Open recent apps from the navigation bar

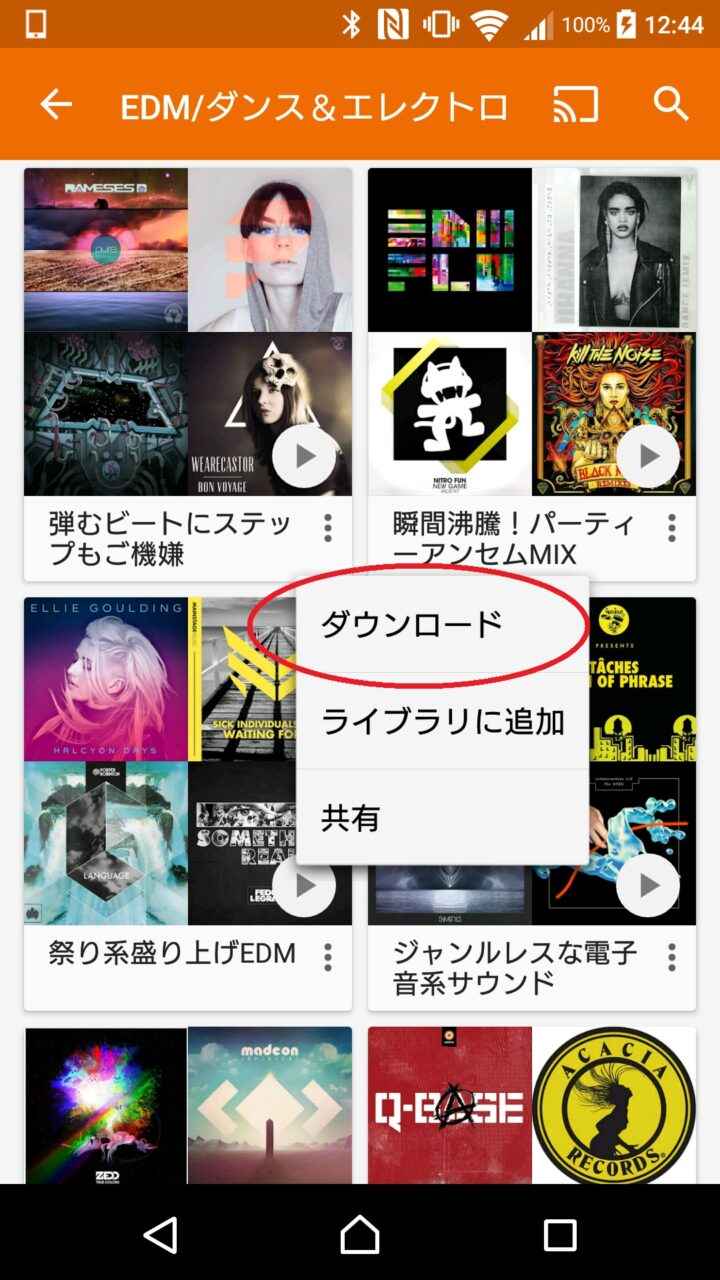pyautogui.click(x=560, y=1235)
